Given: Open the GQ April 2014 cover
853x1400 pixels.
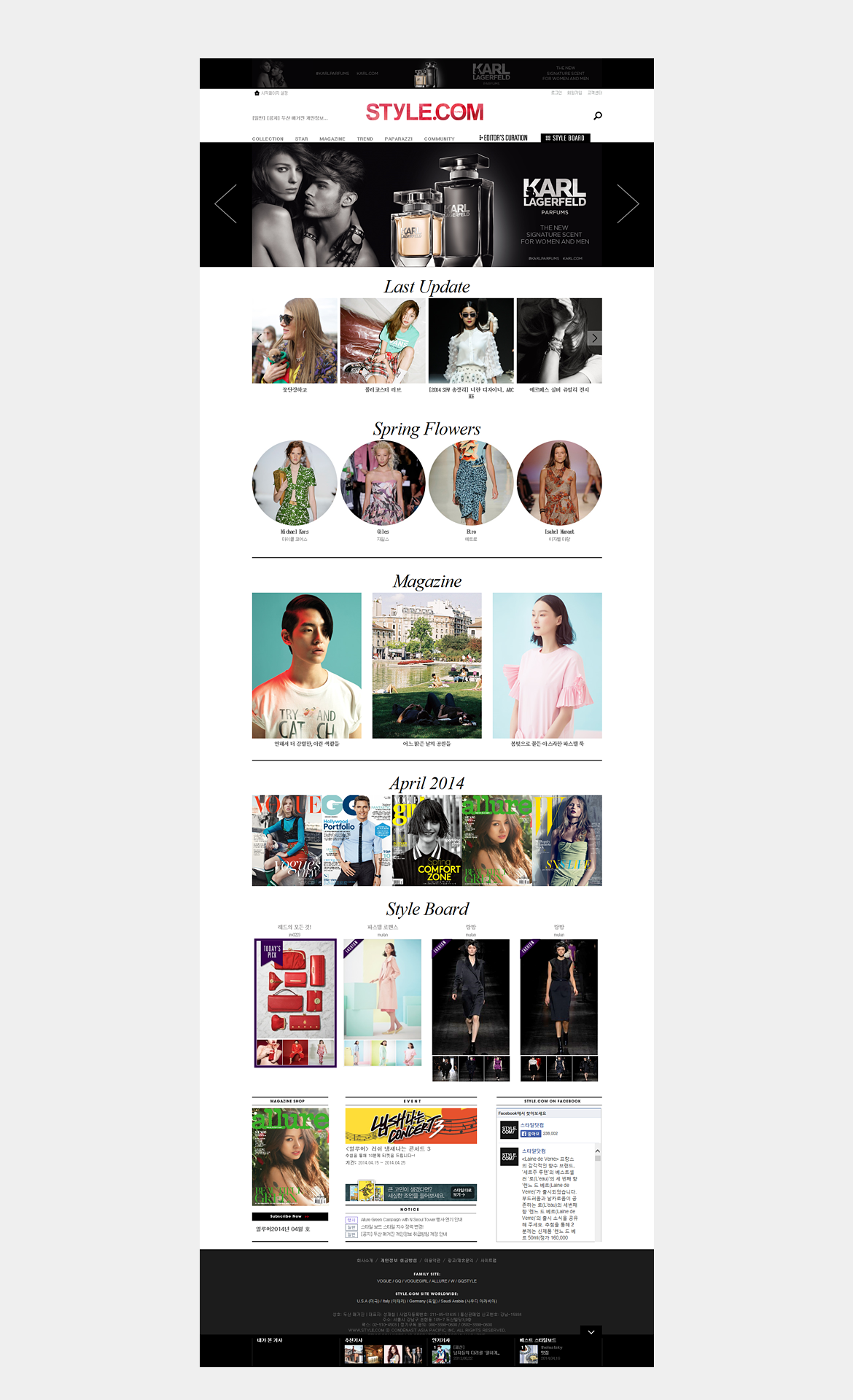Looking at the screenshot, I should pos(357,840).
